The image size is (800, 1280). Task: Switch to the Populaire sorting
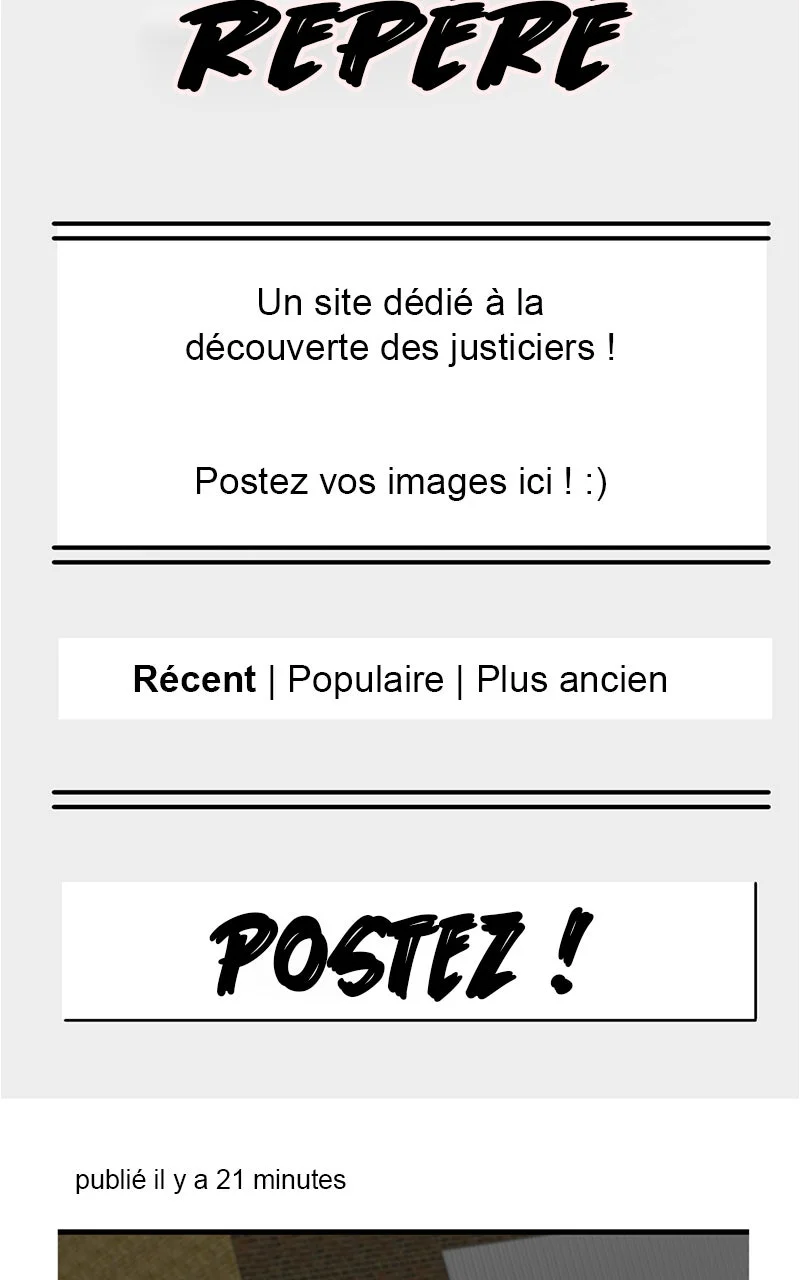[365, 680]
